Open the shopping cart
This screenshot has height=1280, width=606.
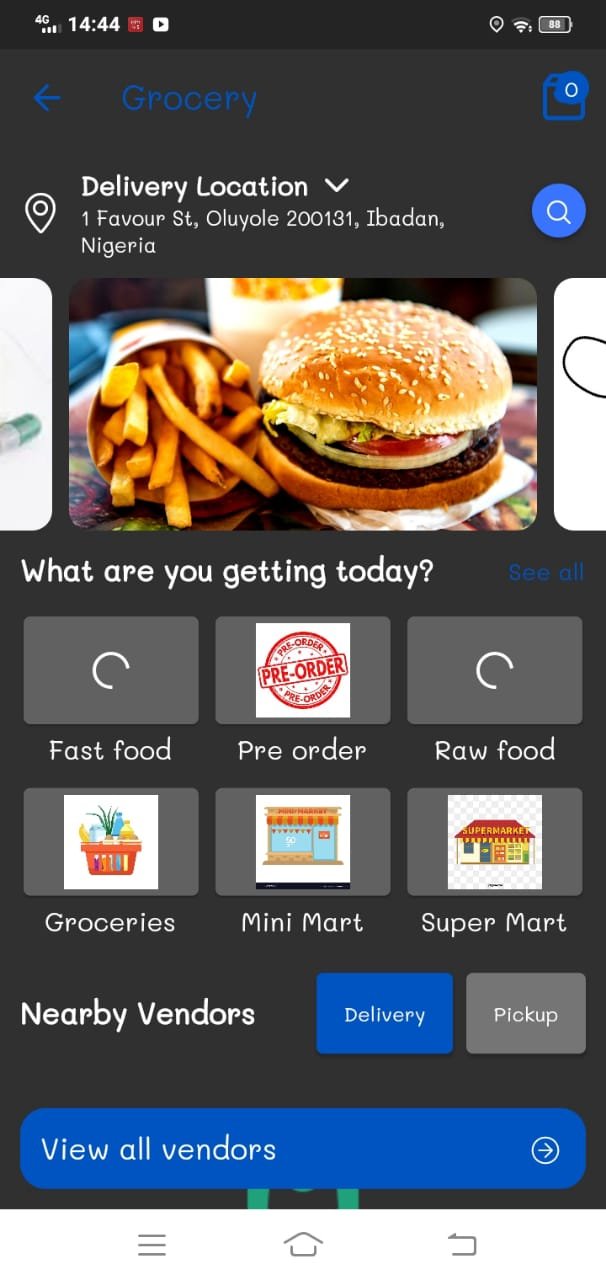[x=564, y=97]
